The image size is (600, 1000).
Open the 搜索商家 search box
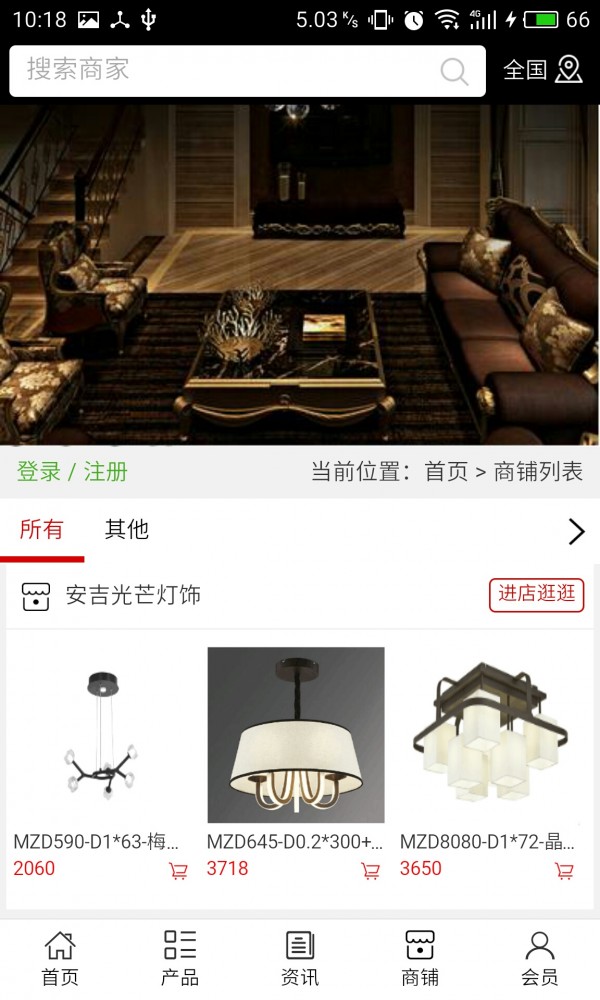(x=220, y=70)
